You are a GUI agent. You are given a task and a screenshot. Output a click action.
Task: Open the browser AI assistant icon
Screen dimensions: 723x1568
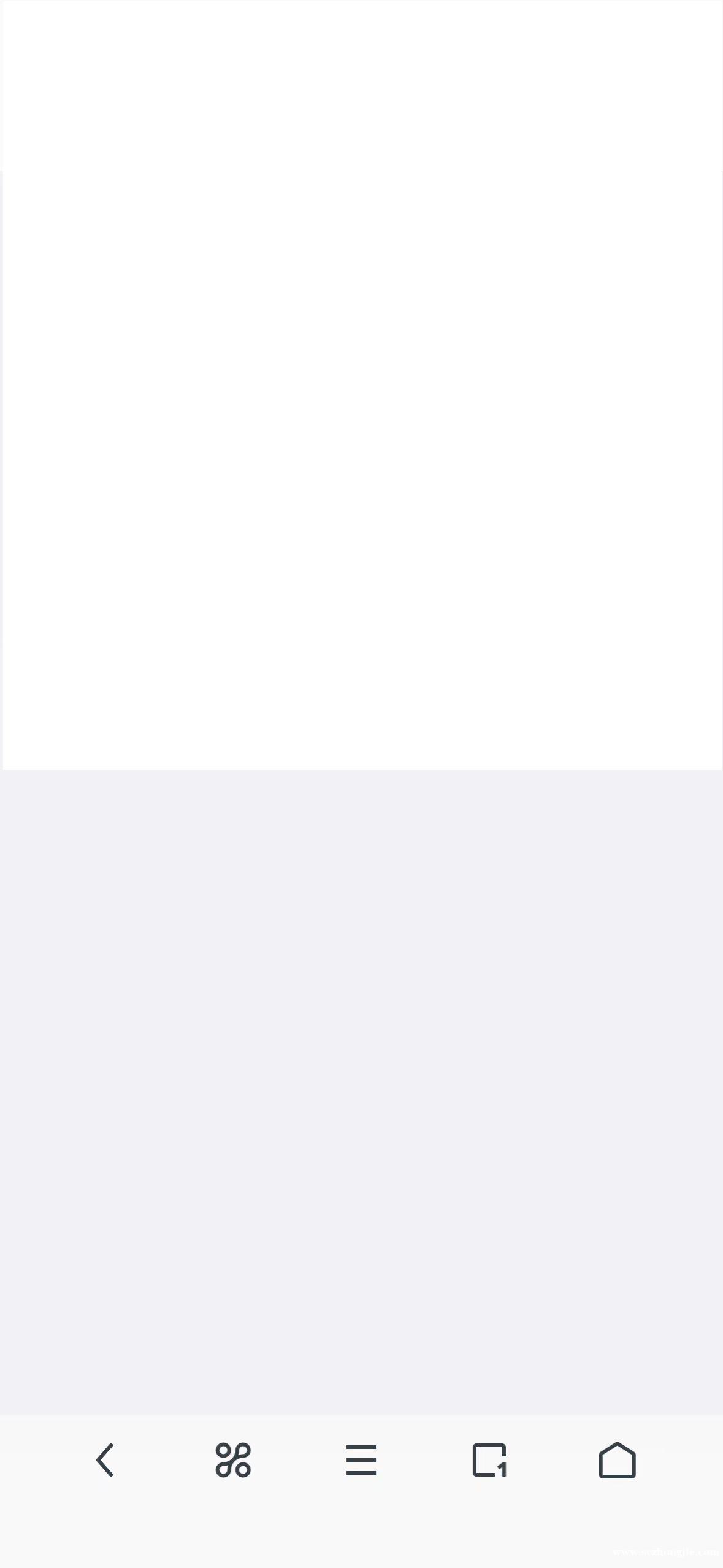click(x=233, y=1460)
